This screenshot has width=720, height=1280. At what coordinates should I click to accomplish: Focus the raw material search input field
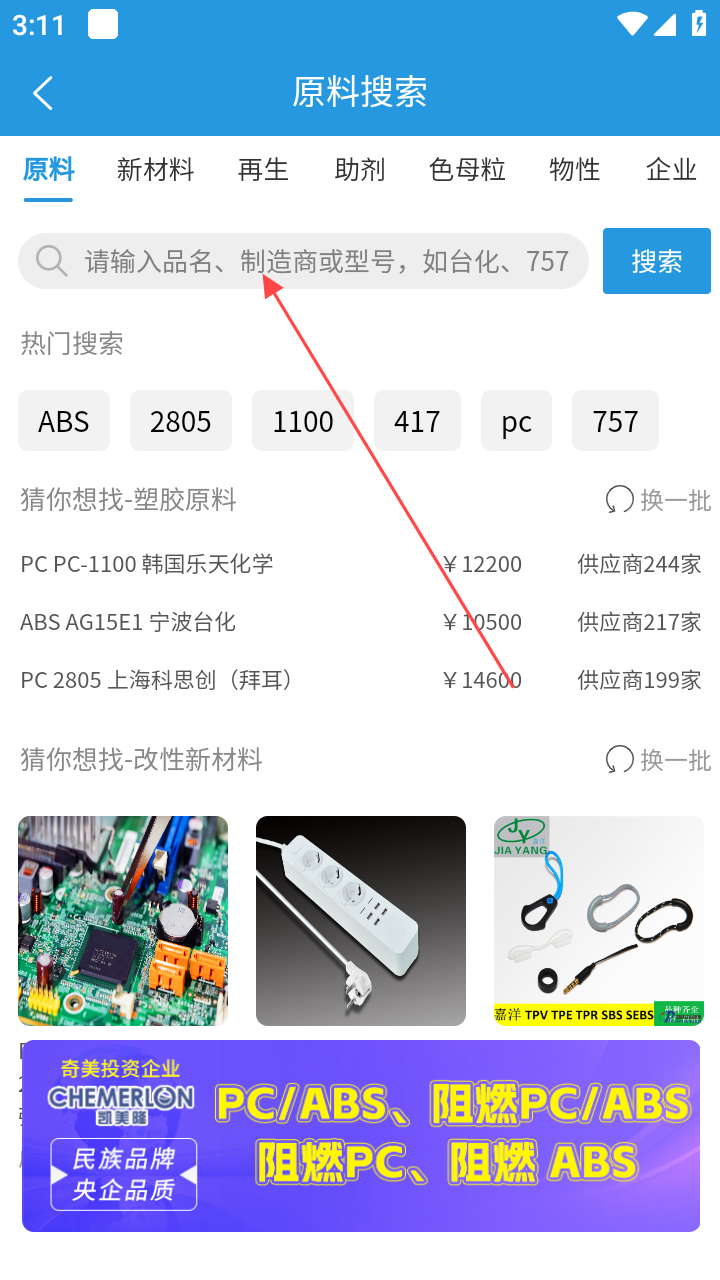click(x=320, y=261)
